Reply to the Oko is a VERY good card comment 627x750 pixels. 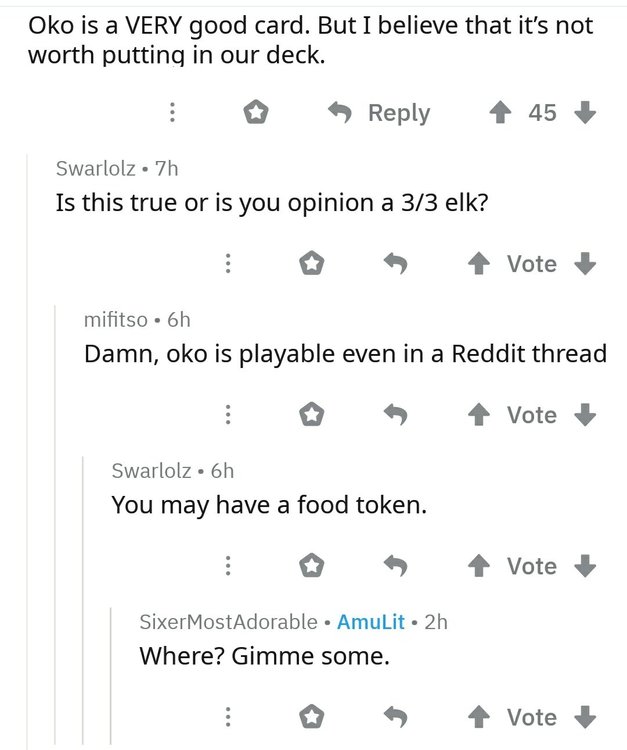point(381,113)
